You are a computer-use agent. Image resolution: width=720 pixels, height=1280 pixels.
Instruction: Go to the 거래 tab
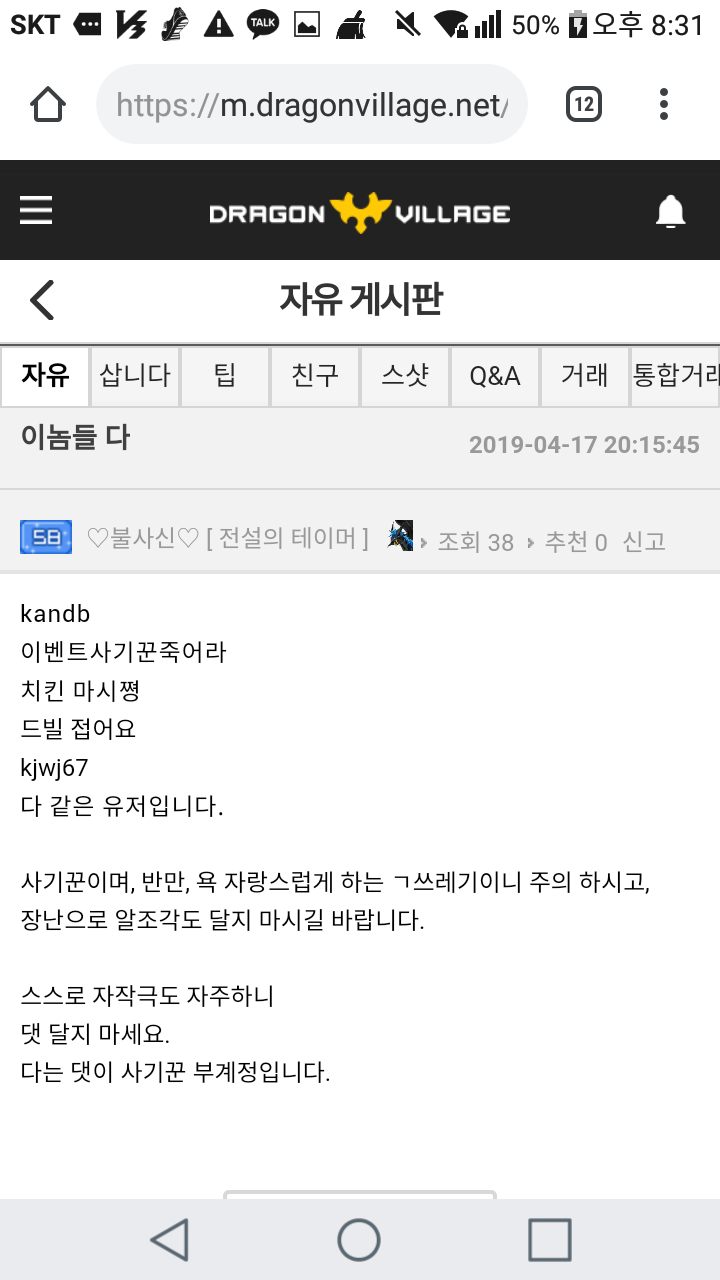pyautogui.click(x=585, y=376)
